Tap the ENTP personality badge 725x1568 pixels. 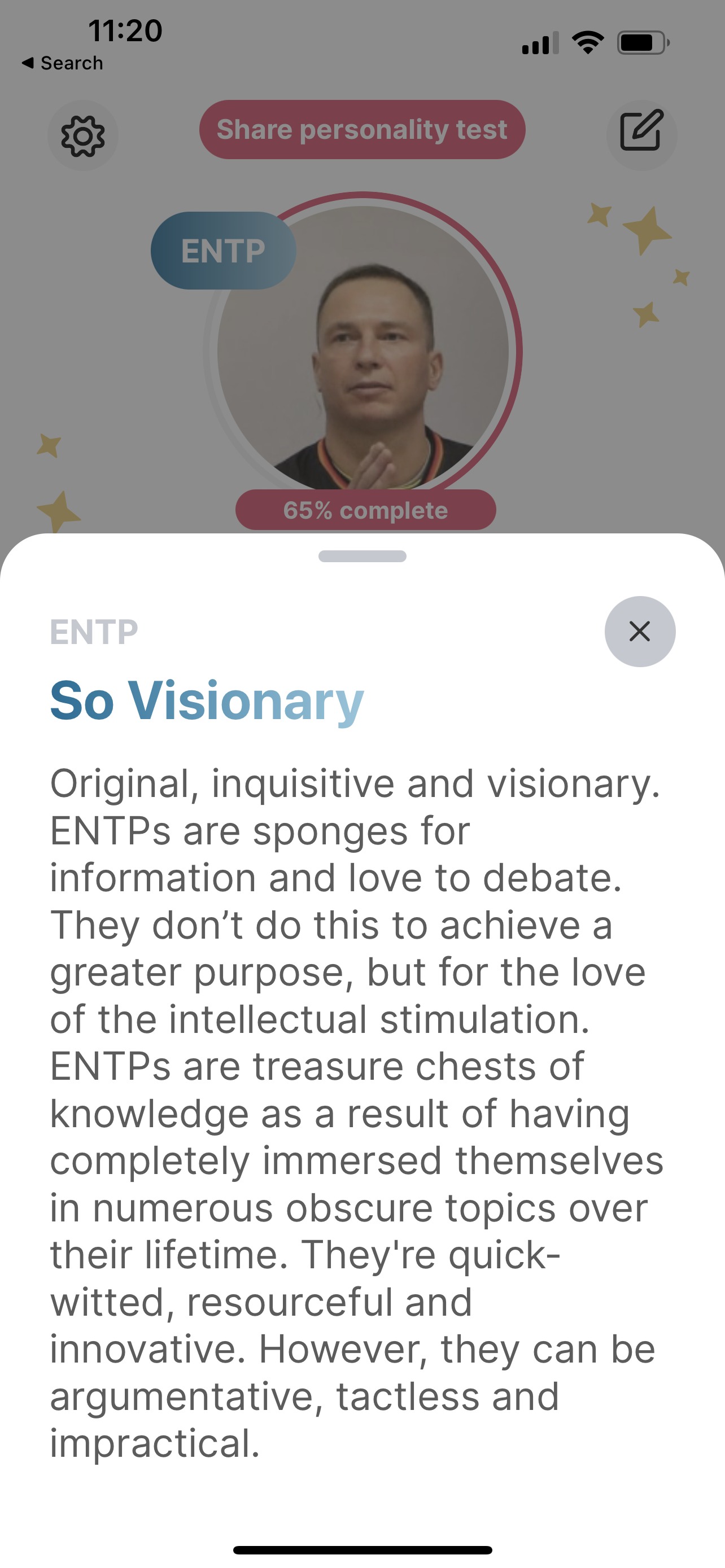pyautogui.click(x=223, y=250)
